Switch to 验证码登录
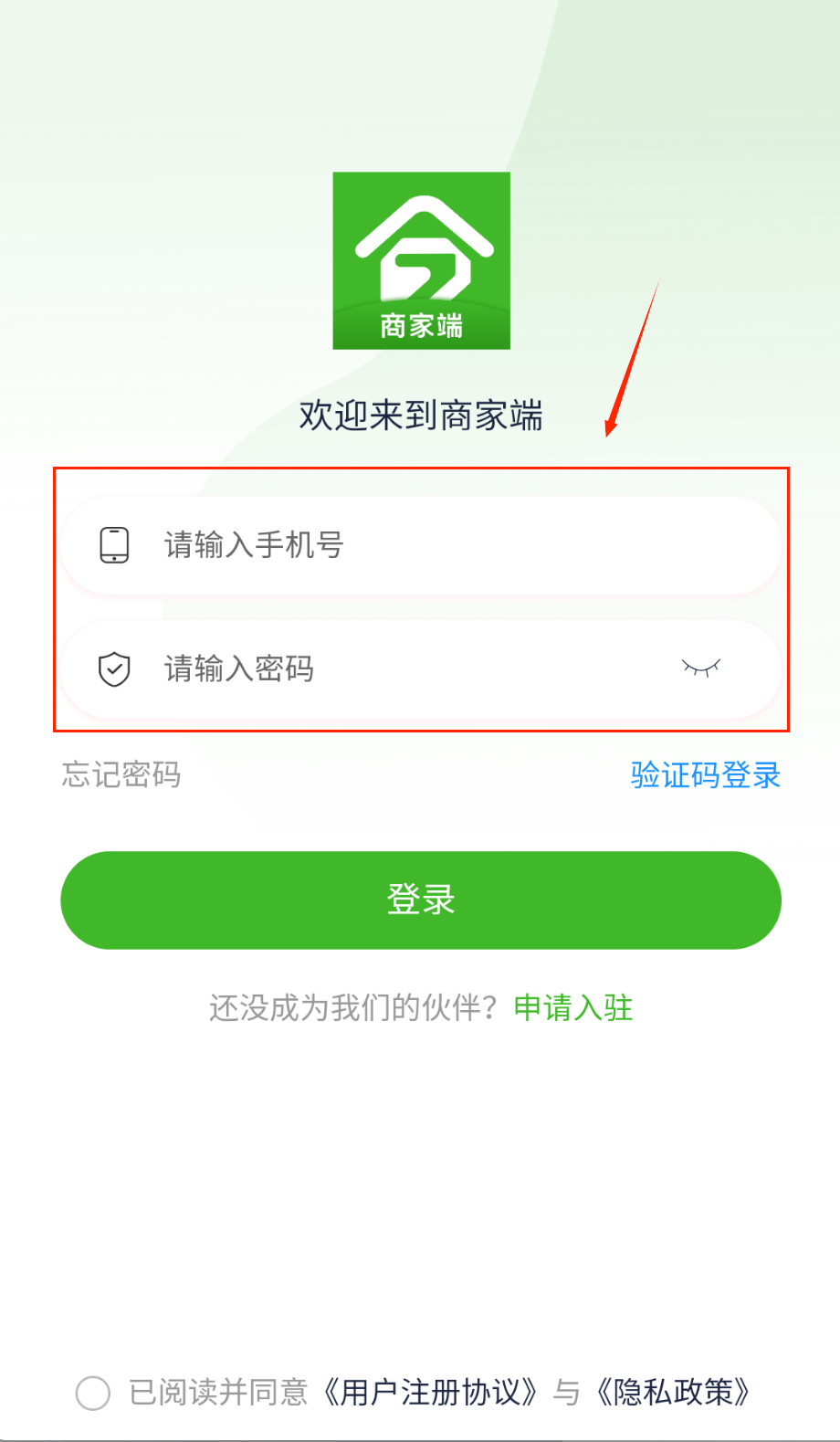Viewport: 840px width, 1442px height. click(705, 775)
